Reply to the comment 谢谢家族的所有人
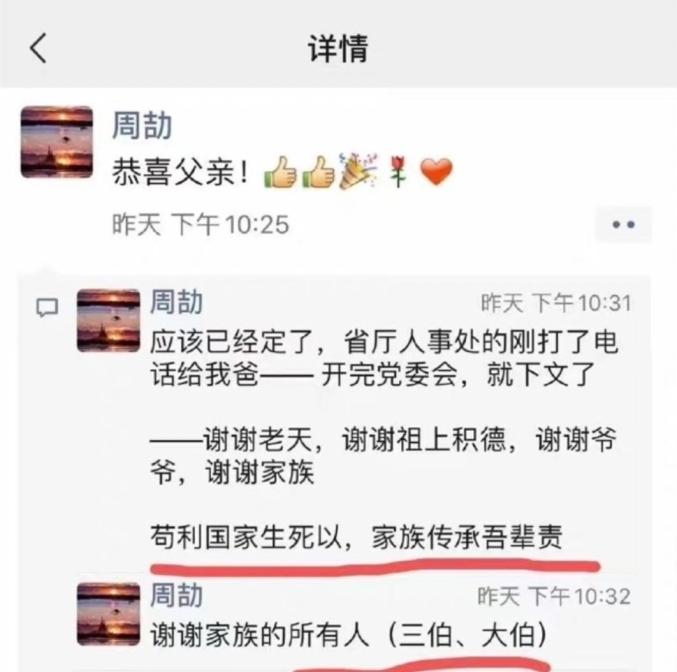Image resolution: width=677 pixels, height=672 pixels. 349,635
